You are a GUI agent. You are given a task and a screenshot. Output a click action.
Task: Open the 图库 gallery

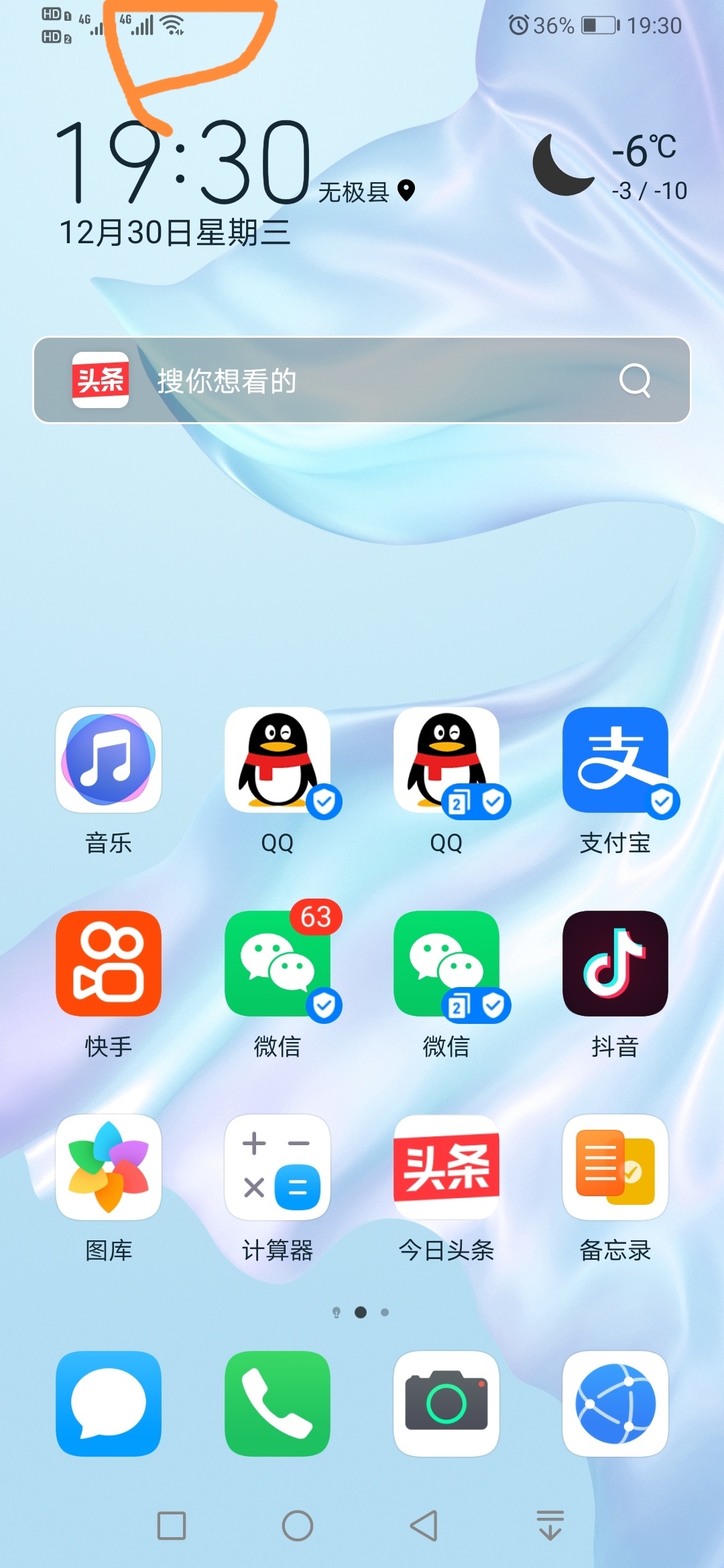pyautogui.click(x=109, y=1167)
